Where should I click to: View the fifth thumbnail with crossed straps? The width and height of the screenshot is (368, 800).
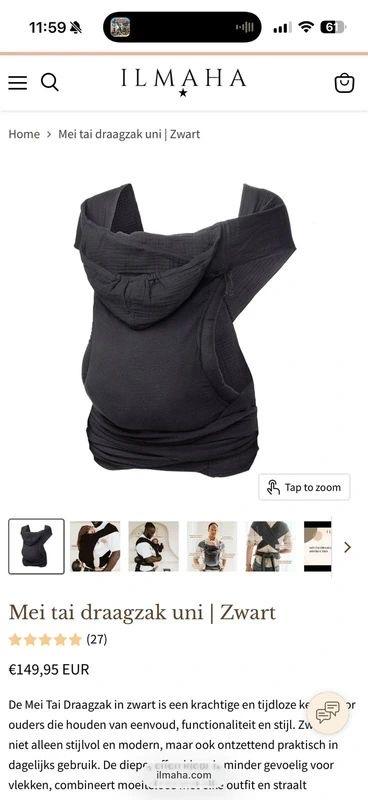pyautogui.click(x=271, y=546)
